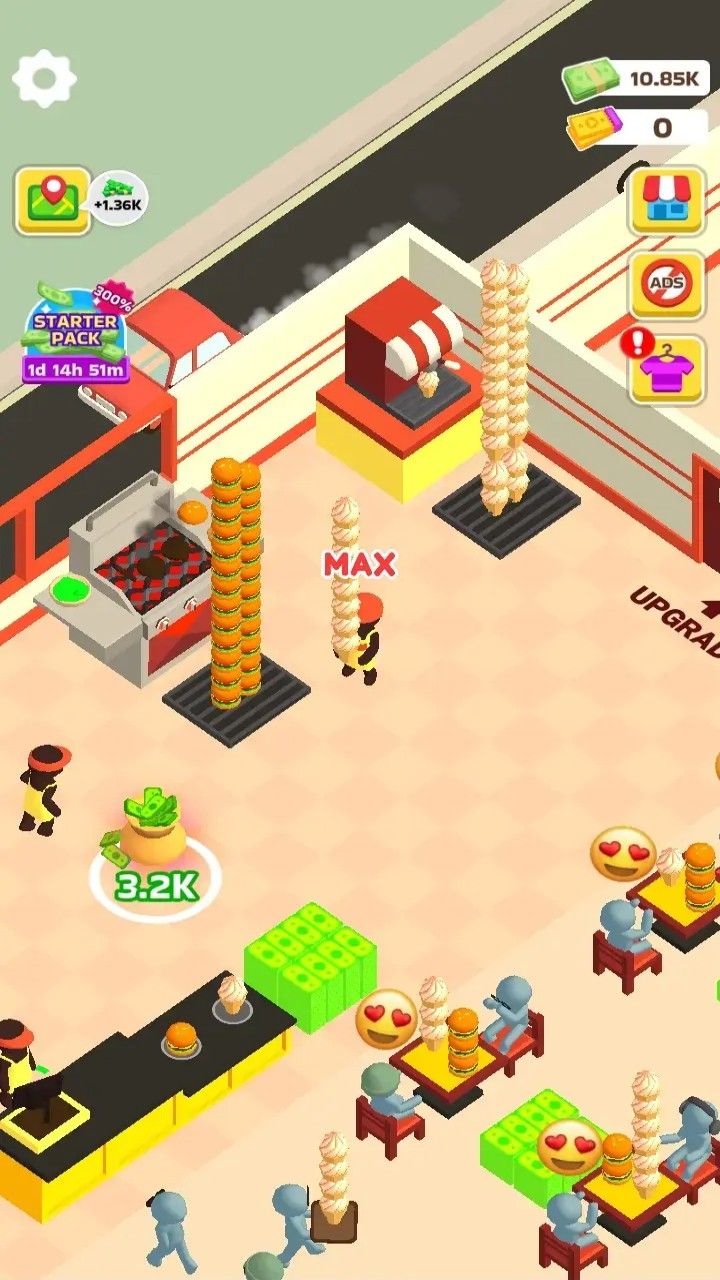Open the shop store icon

pos(666,200)
